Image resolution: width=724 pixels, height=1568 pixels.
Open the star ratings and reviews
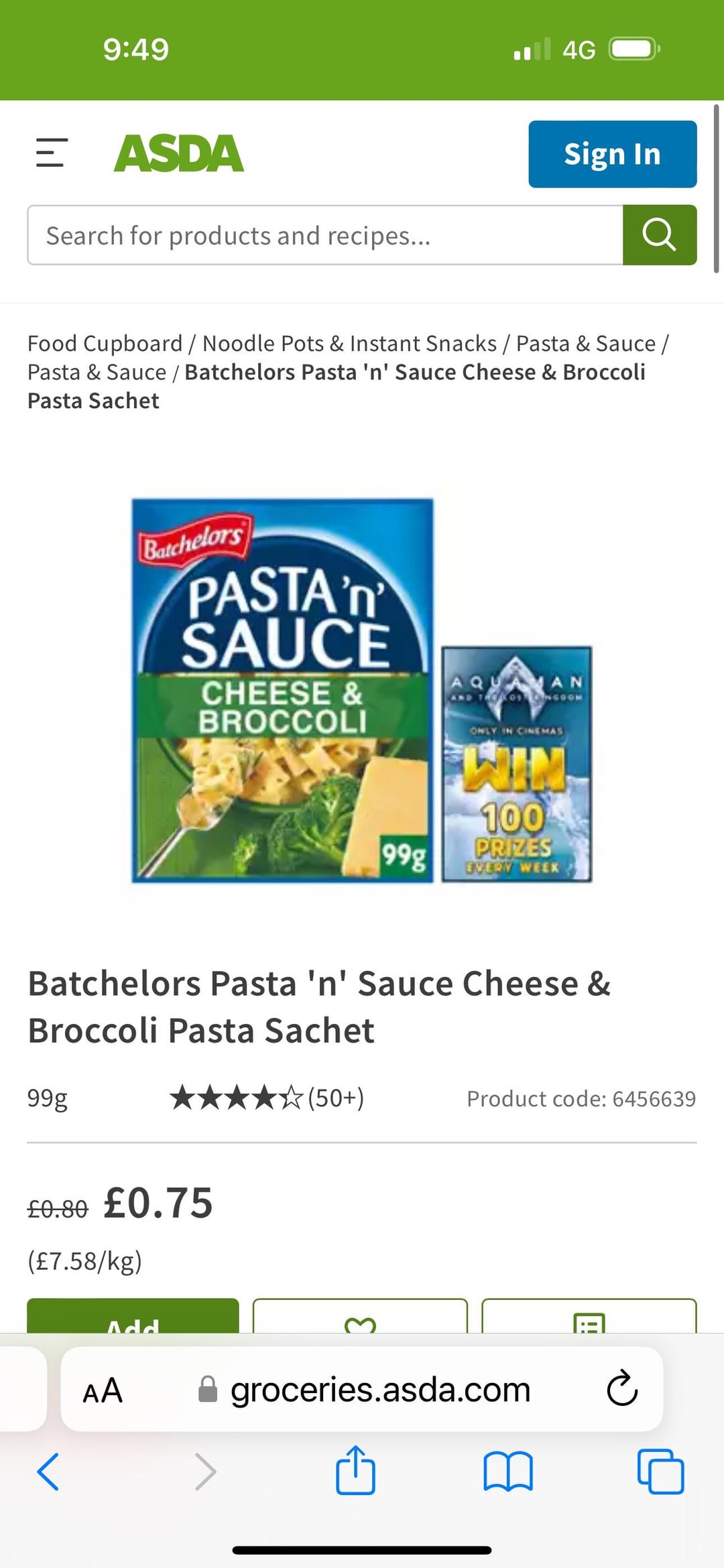coord(266,1098)
